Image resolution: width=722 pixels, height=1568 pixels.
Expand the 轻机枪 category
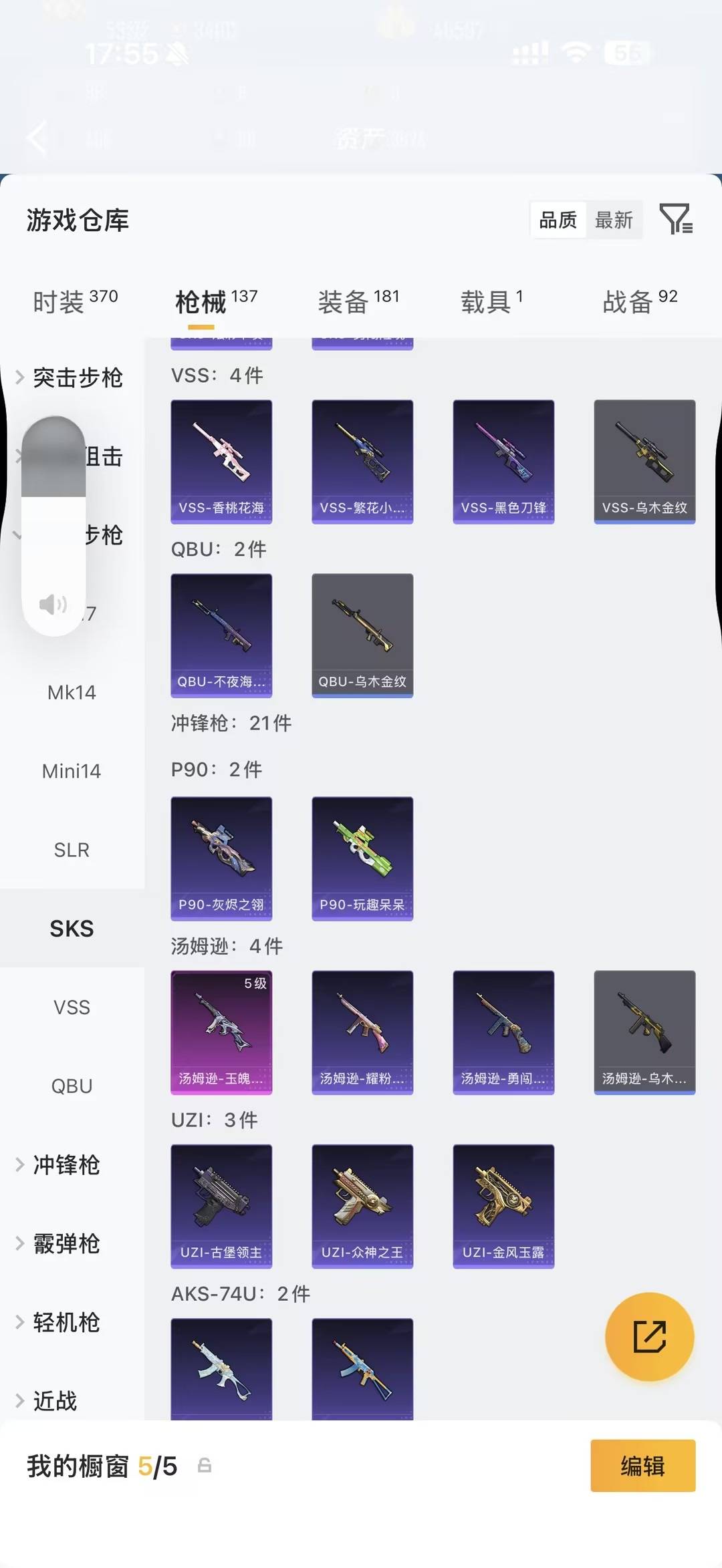[x=59, y=1322]
